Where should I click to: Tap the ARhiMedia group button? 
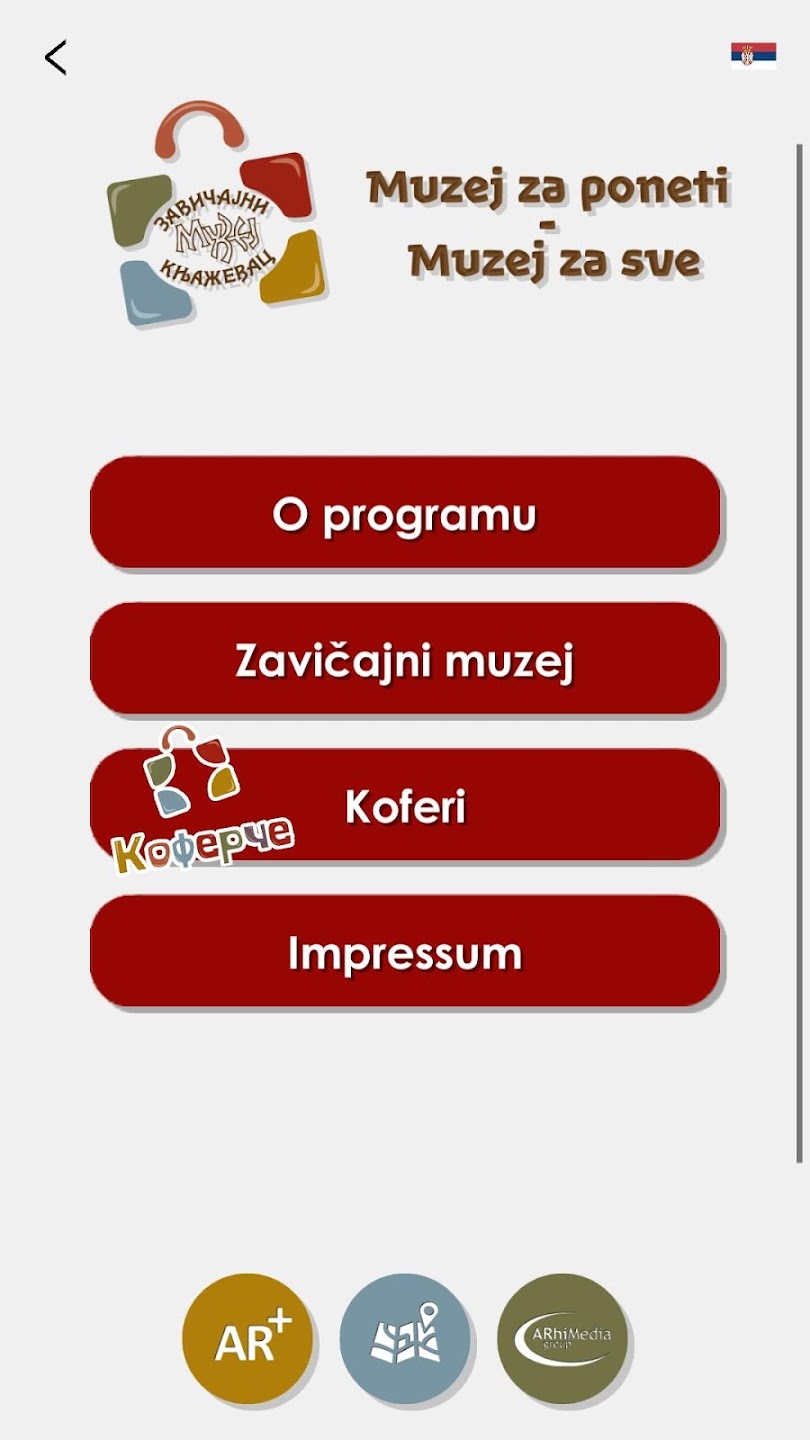point(562,1339)
